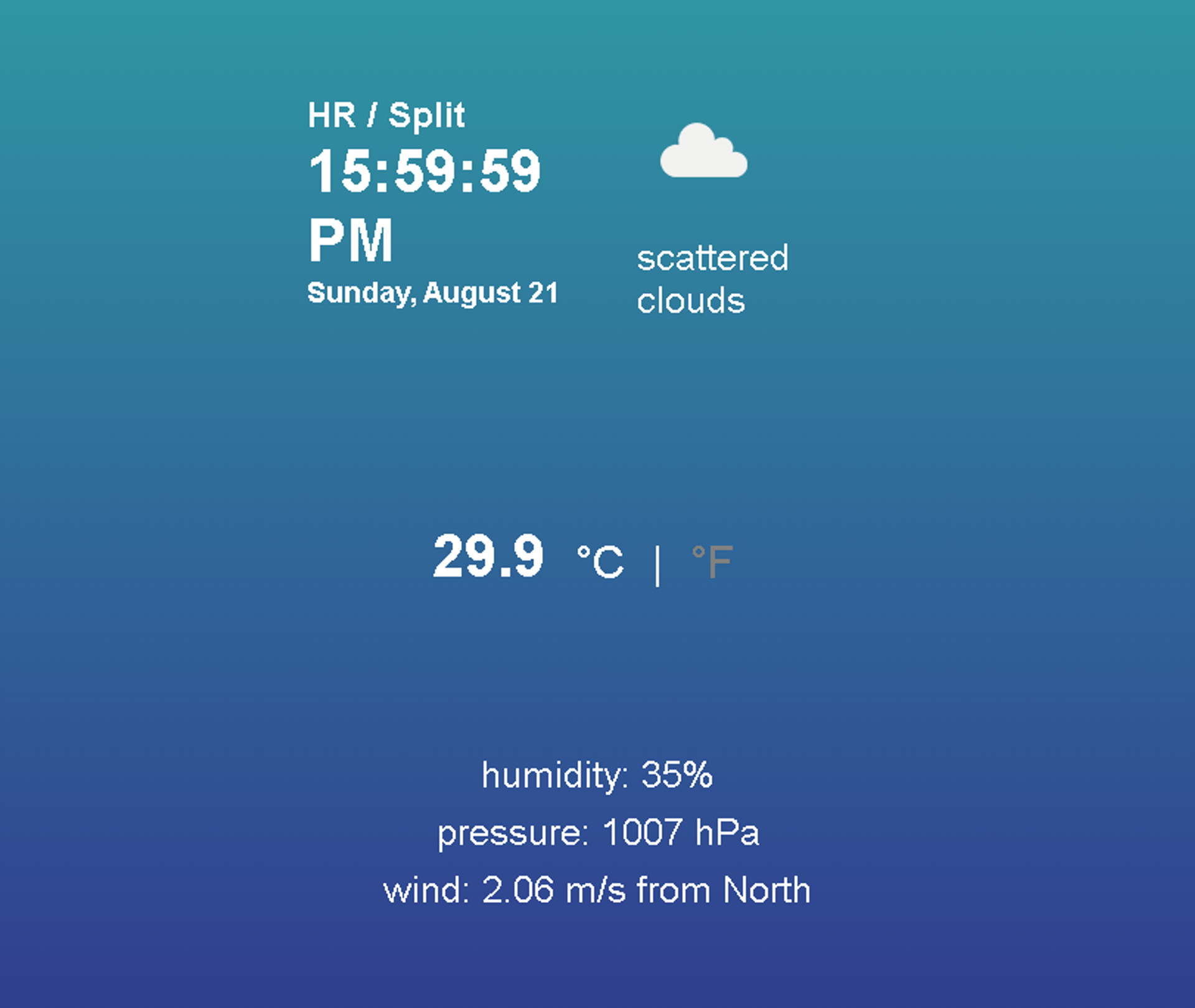Select the Celsius unit

pos(600,562)
